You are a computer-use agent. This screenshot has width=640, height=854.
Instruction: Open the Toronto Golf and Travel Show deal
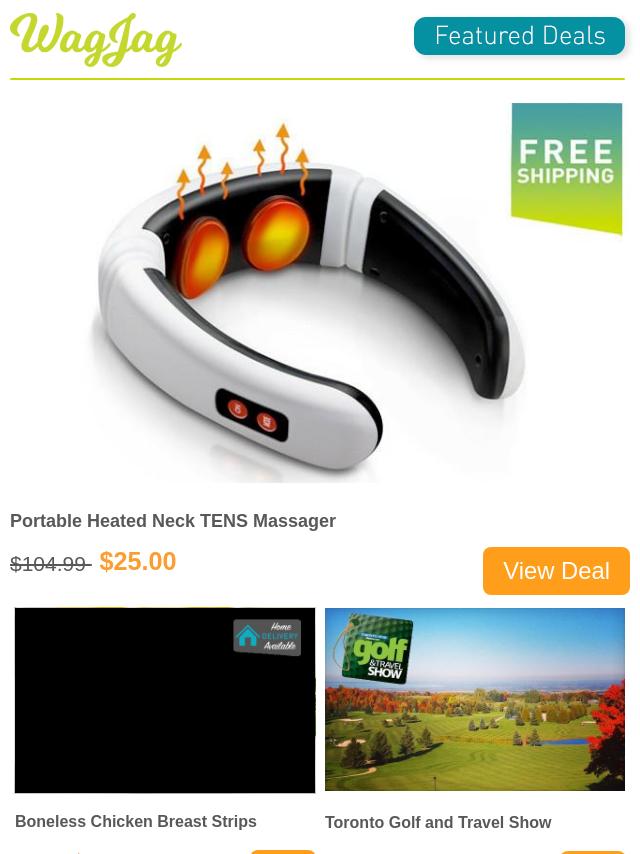[438, 822]
